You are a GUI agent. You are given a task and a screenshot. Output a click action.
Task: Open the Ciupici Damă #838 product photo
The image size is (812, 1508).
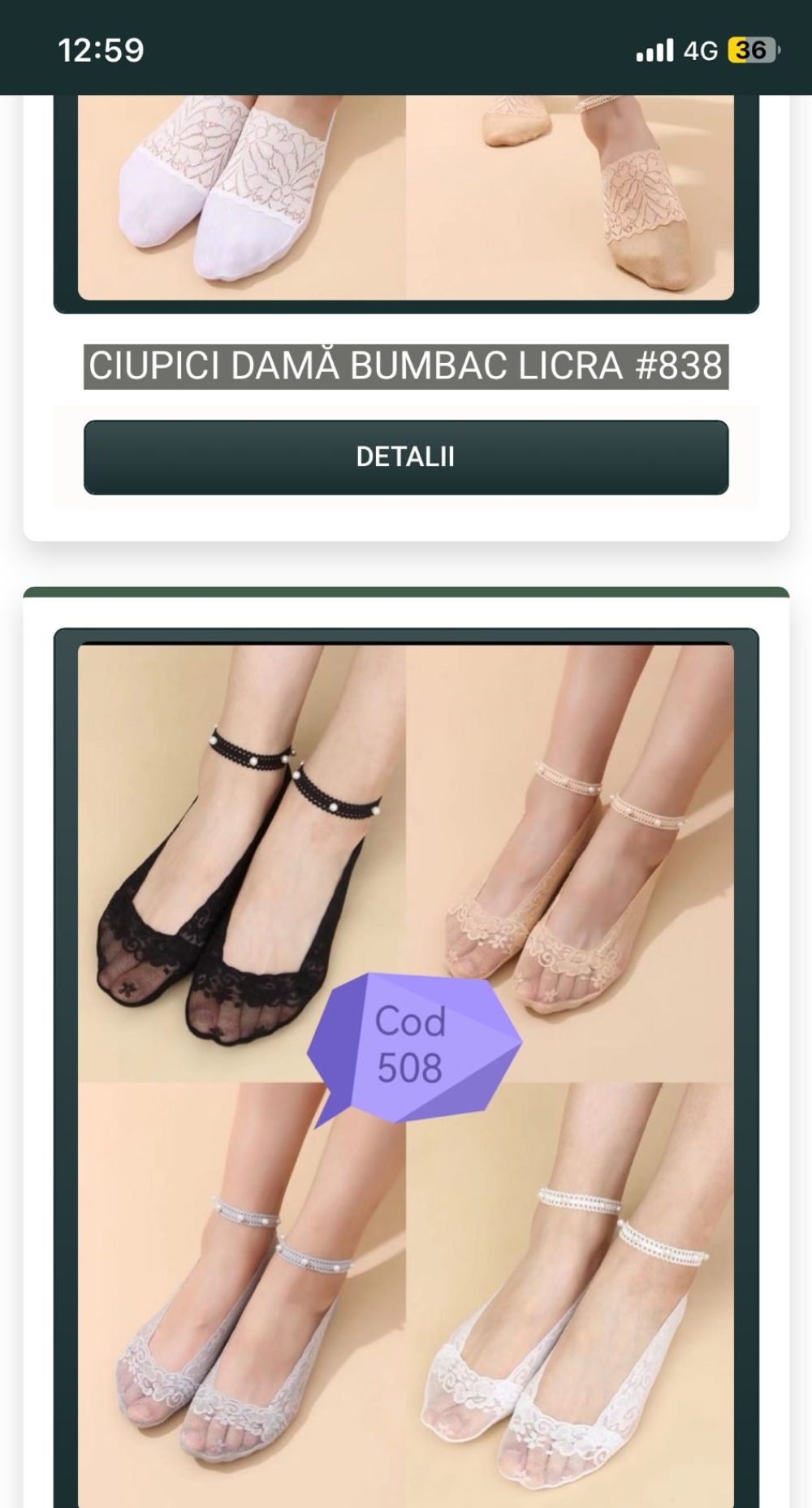click(406, 197)
